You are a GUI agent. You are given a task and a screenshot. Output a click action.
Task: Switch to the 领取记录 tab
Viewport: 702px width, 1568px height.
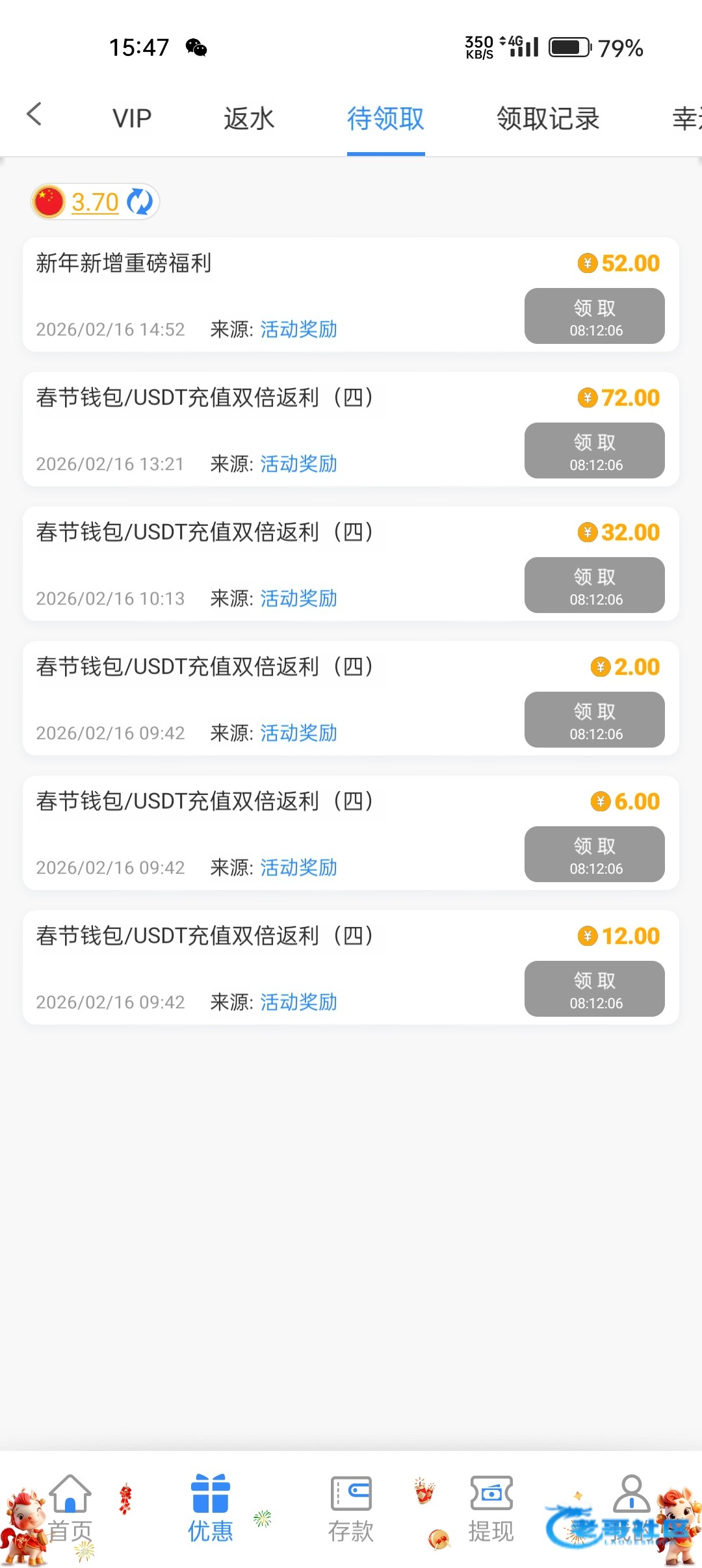tap(548, 119)
